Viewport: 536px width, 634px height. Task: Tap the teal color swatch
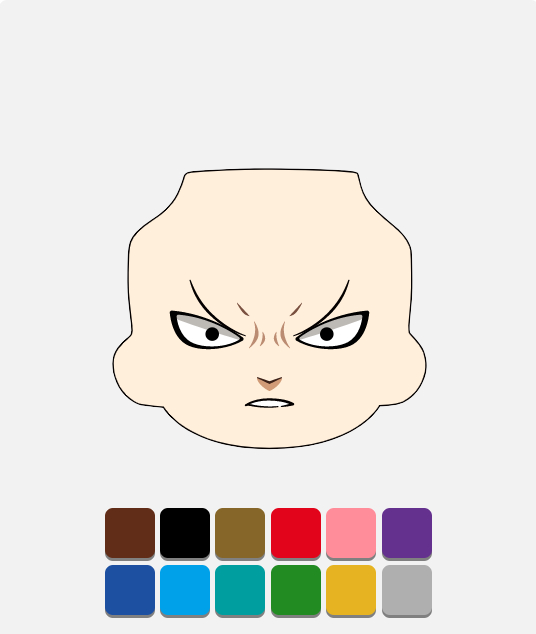(x=240, y=591)
